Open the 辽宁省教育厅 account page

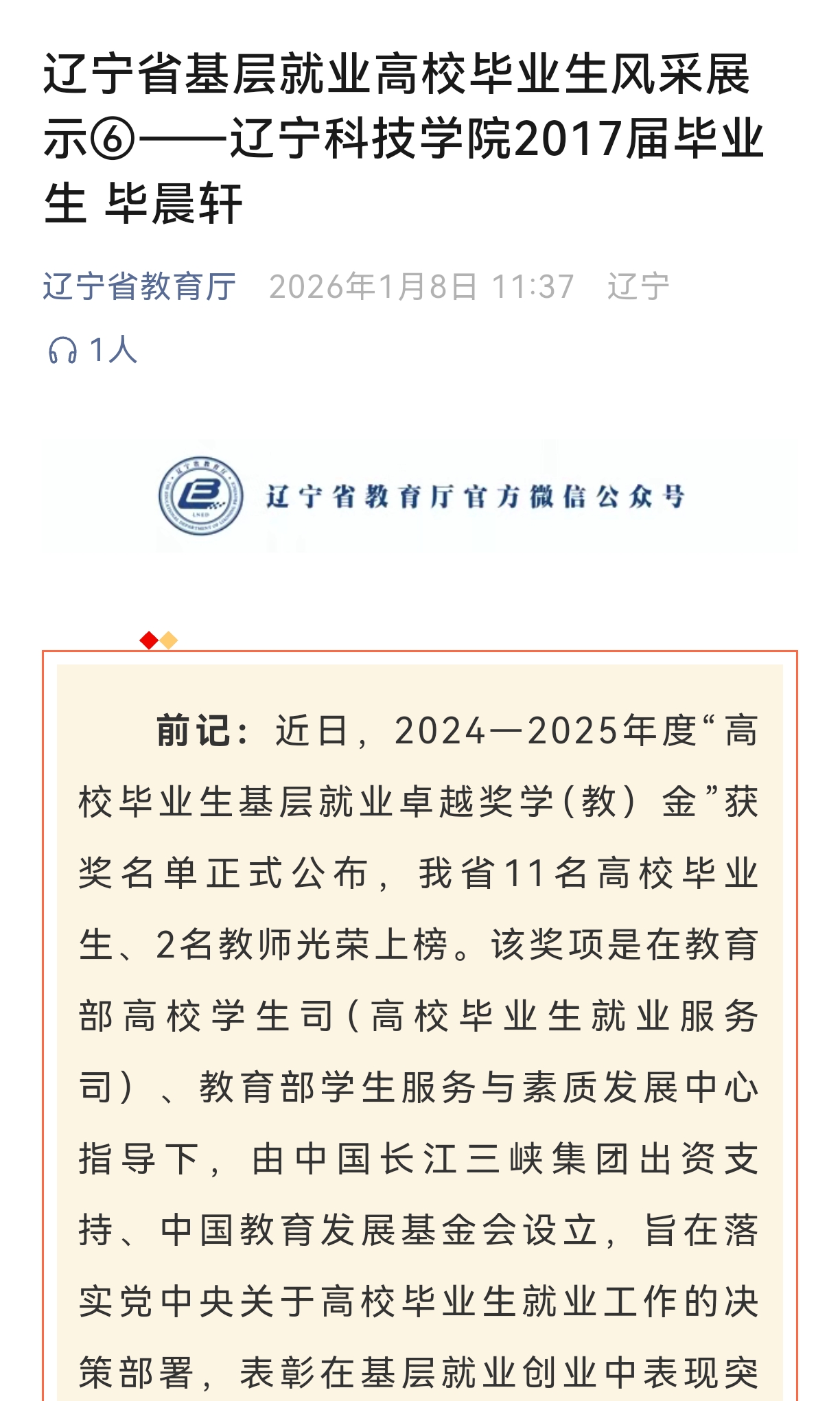tap(139, 286)
